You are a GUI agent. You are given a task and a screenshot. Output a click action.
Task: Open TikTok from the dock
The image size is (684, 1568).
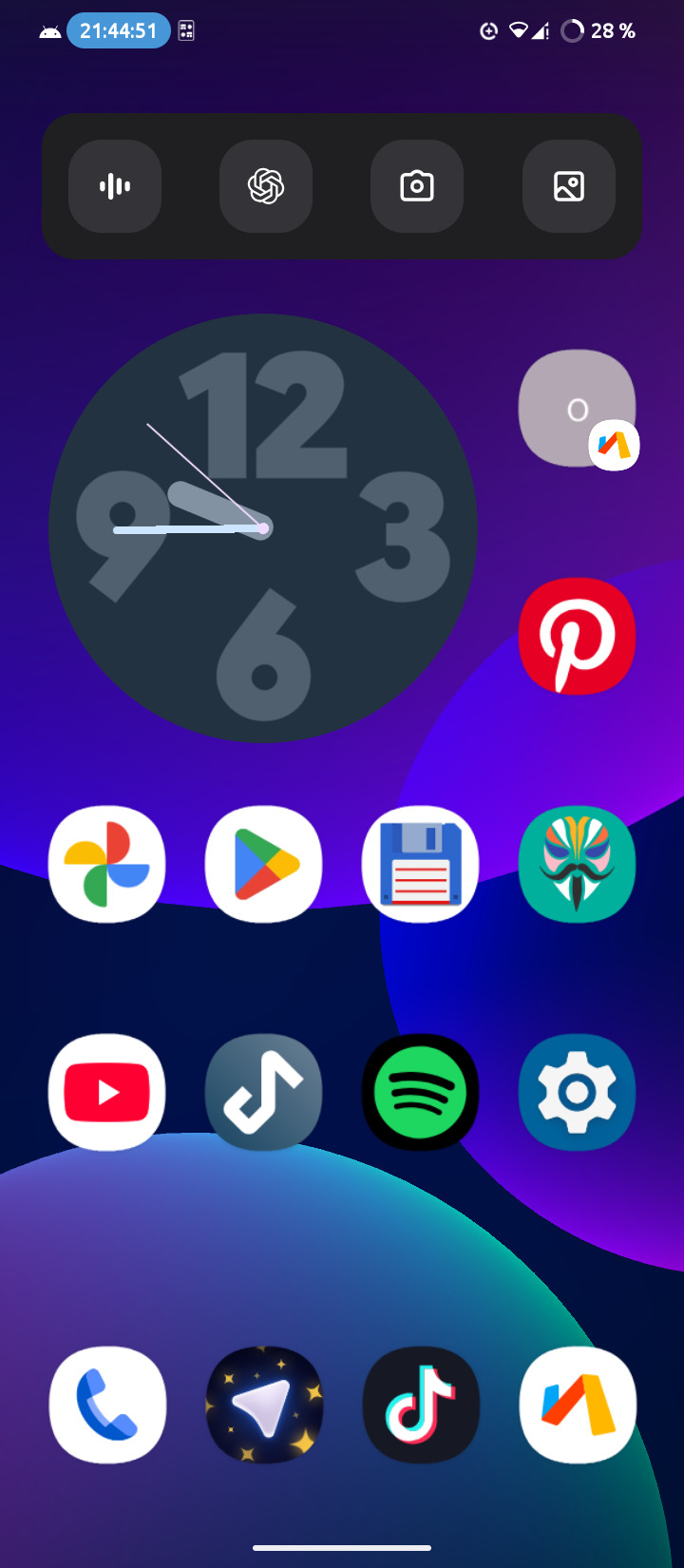click(421, 1405)
